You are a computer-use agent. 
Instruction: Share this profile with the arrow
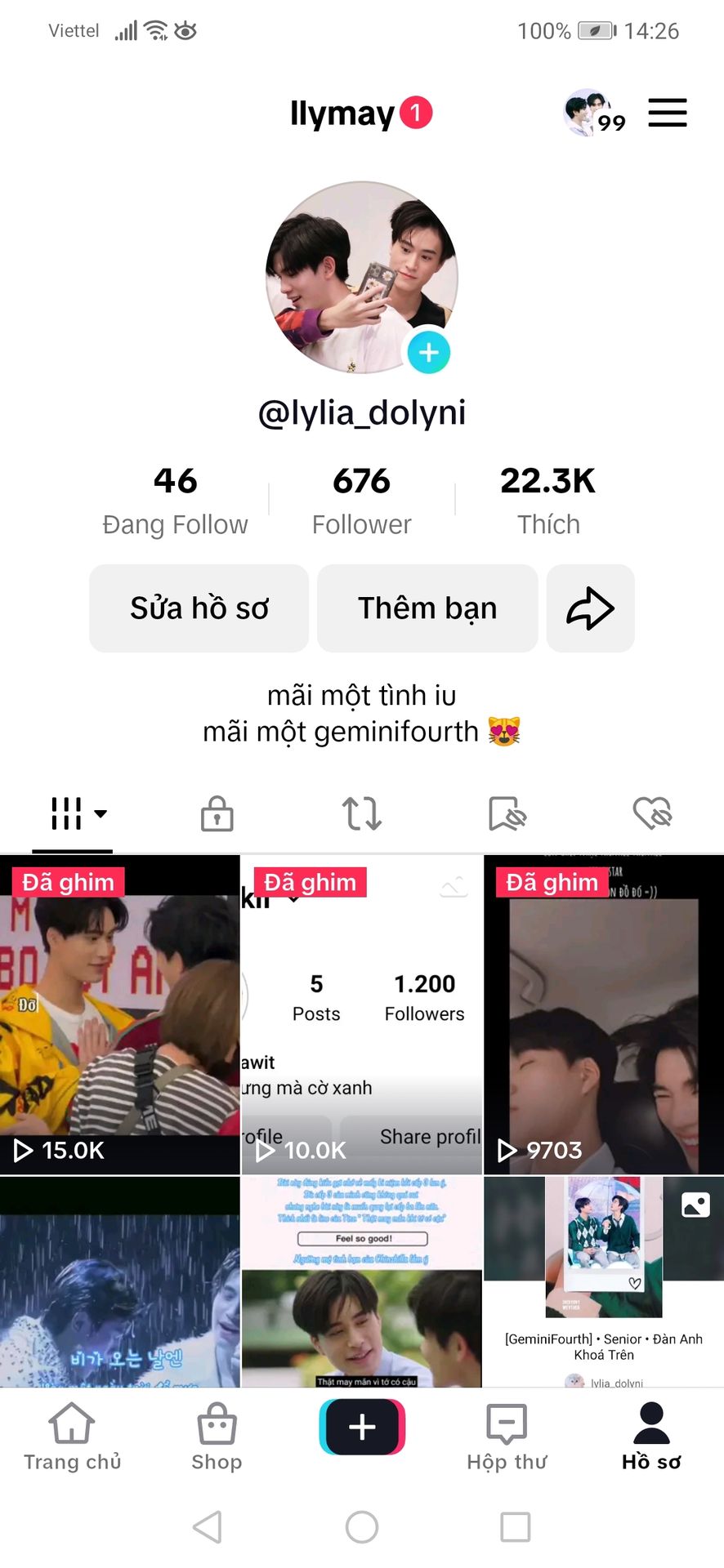tap(590, 608)
